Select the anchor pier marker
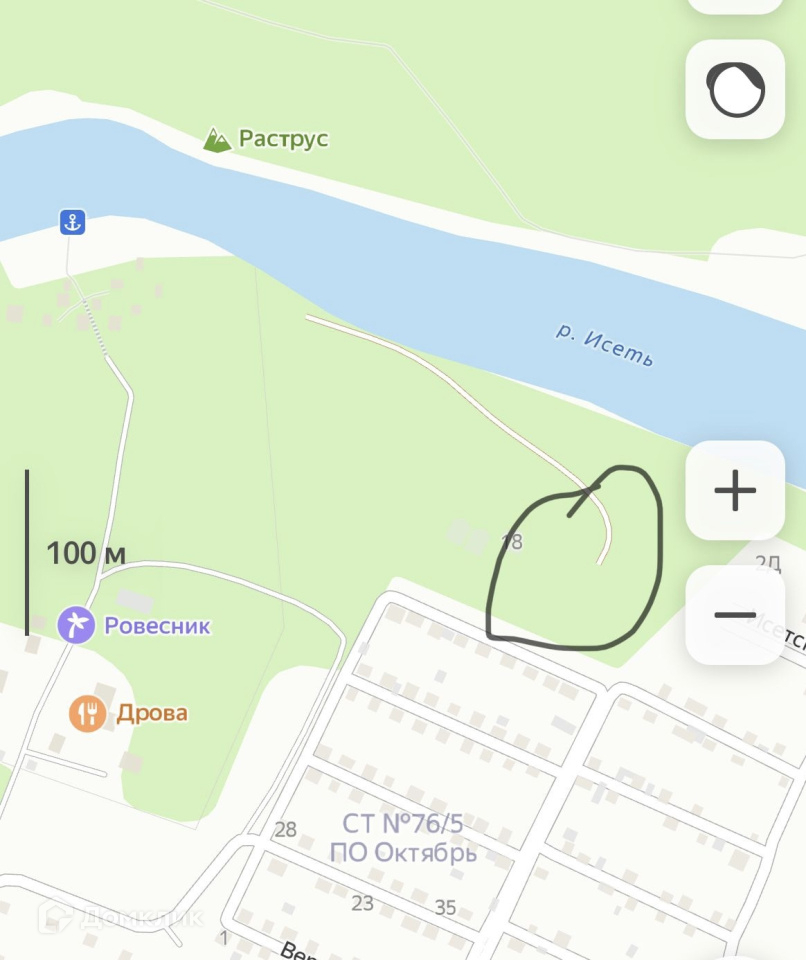The width and height of the screenshot is (806, 960). click(72, 222)
